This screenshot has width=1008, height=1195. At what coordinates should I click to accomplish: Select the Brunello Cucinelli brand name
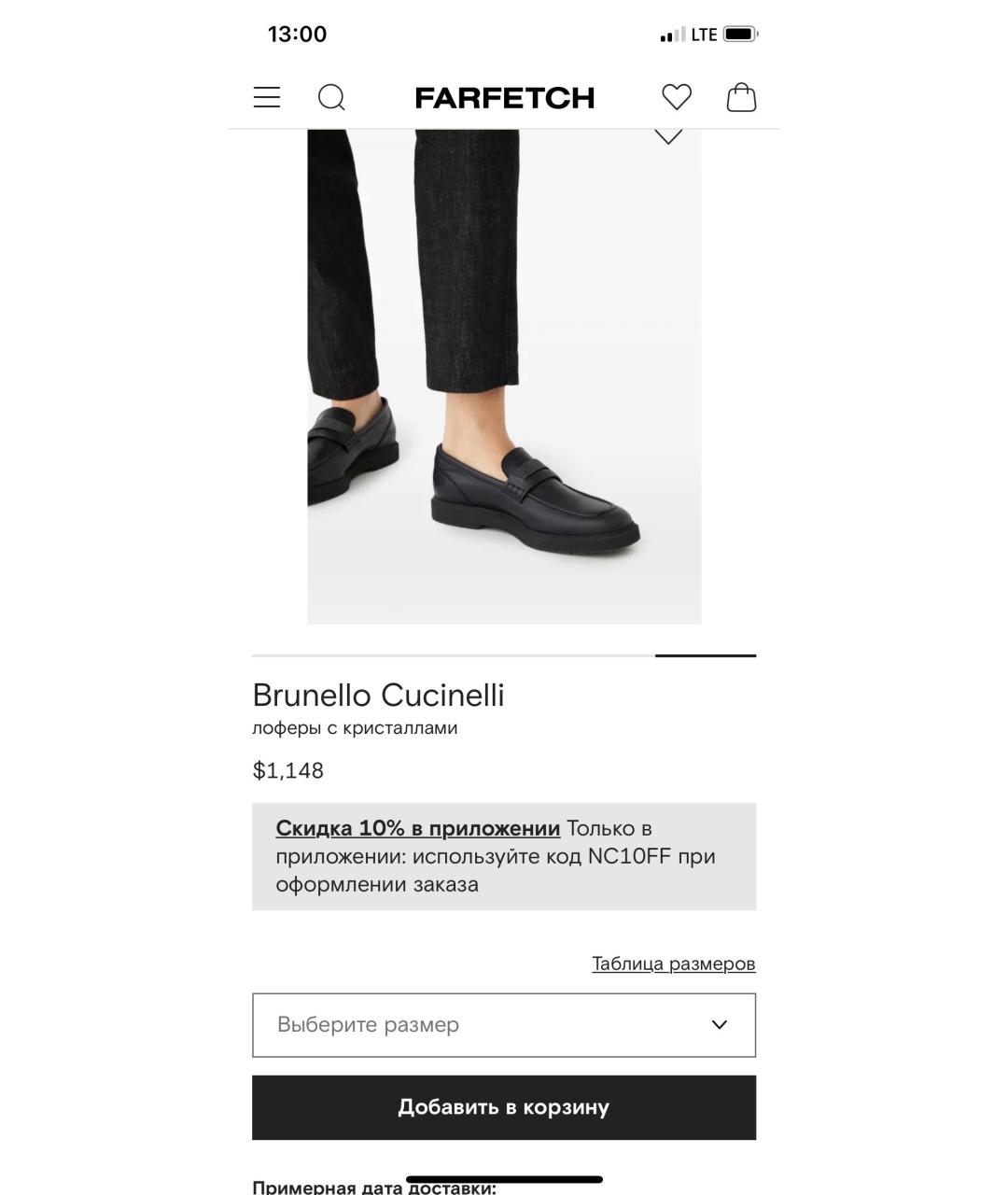click(x=378, y=694)
